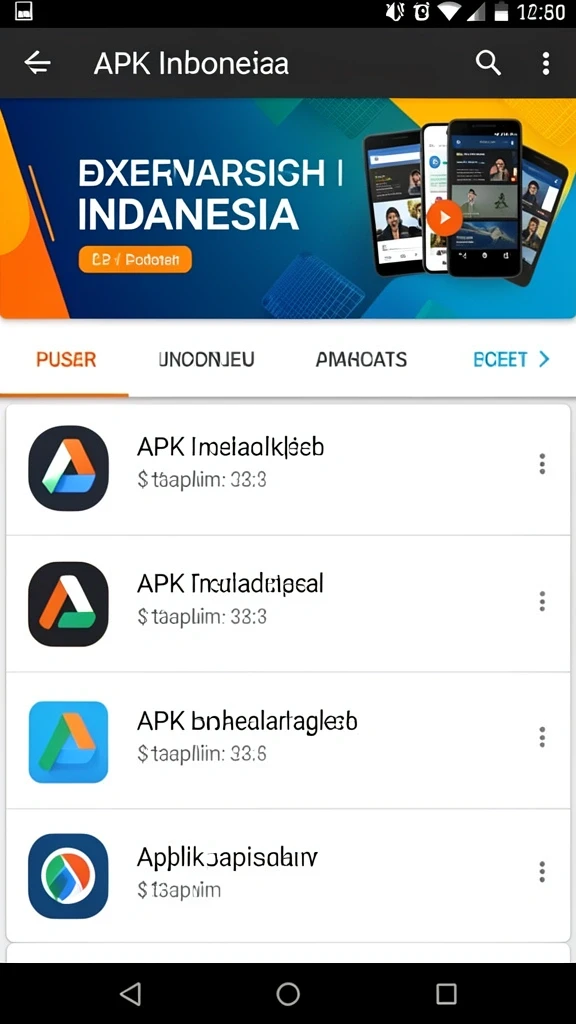Image resolution: width=576 pixels, height=1024 pixels.
Task: Show recent apps
Action: pos(446,994)
